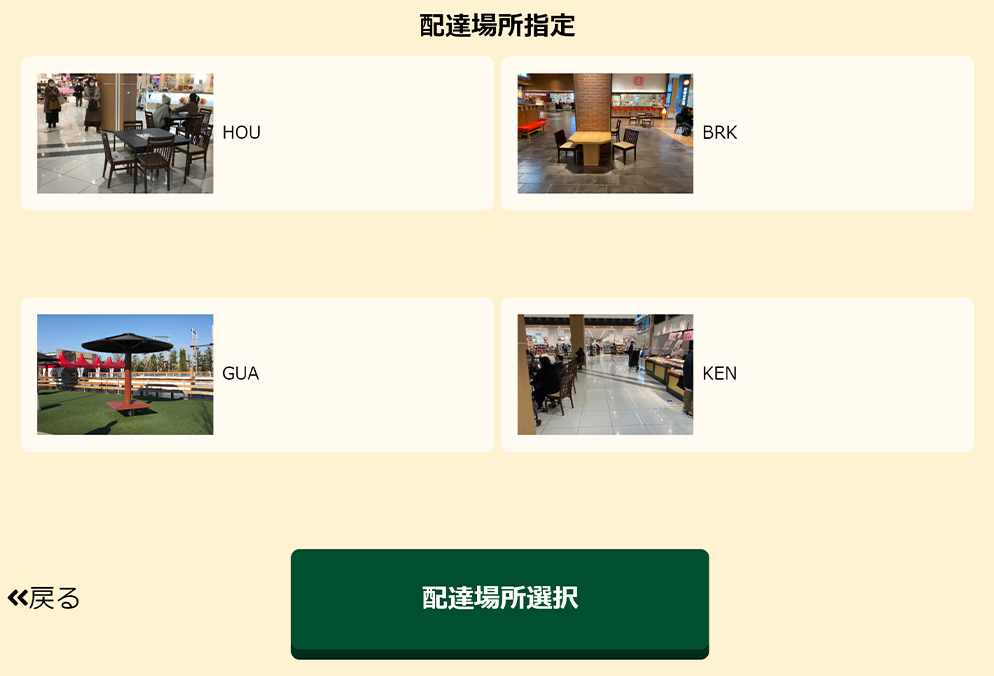Select the HOU delivery location card
994x676 pixels.
(x=257, y=133)
